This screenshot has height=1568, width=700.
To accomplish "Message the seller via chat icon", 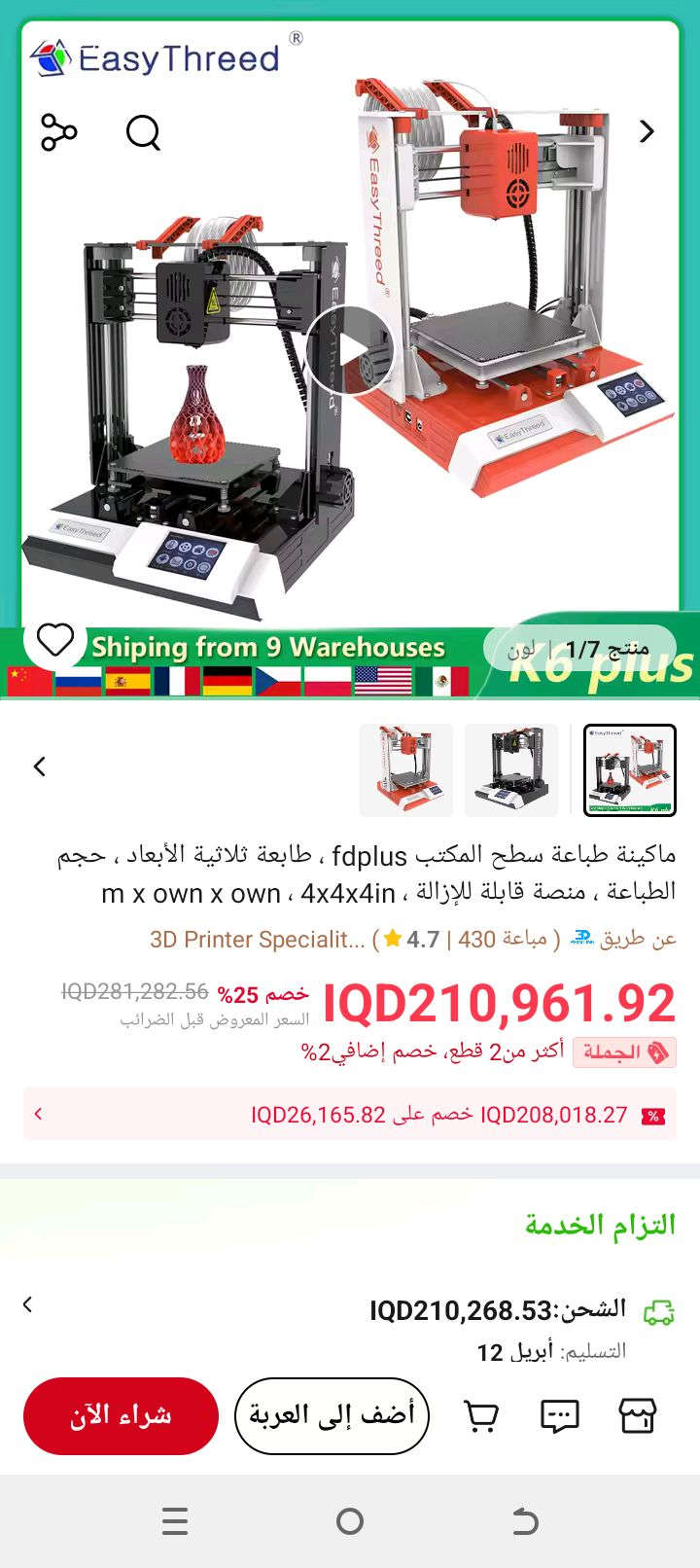I will (x=559, y=1416).
